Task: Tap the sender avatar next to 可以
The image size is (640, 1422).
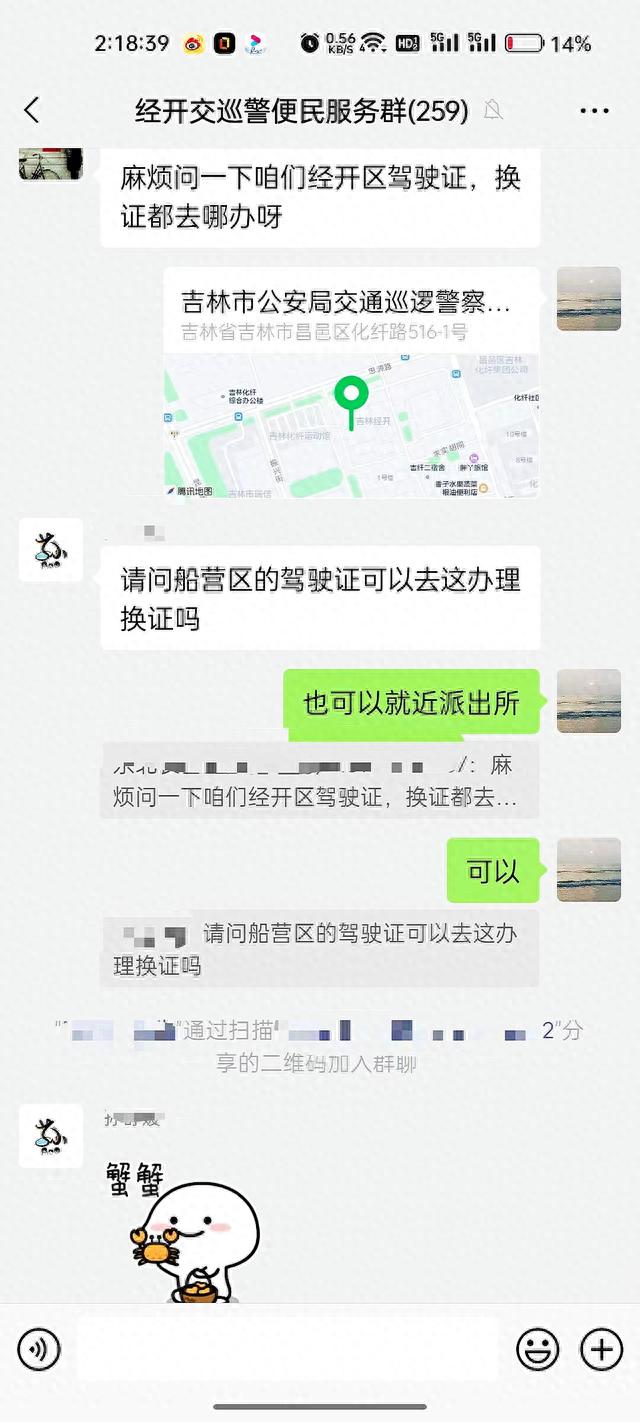Action: tap(588, 869)
